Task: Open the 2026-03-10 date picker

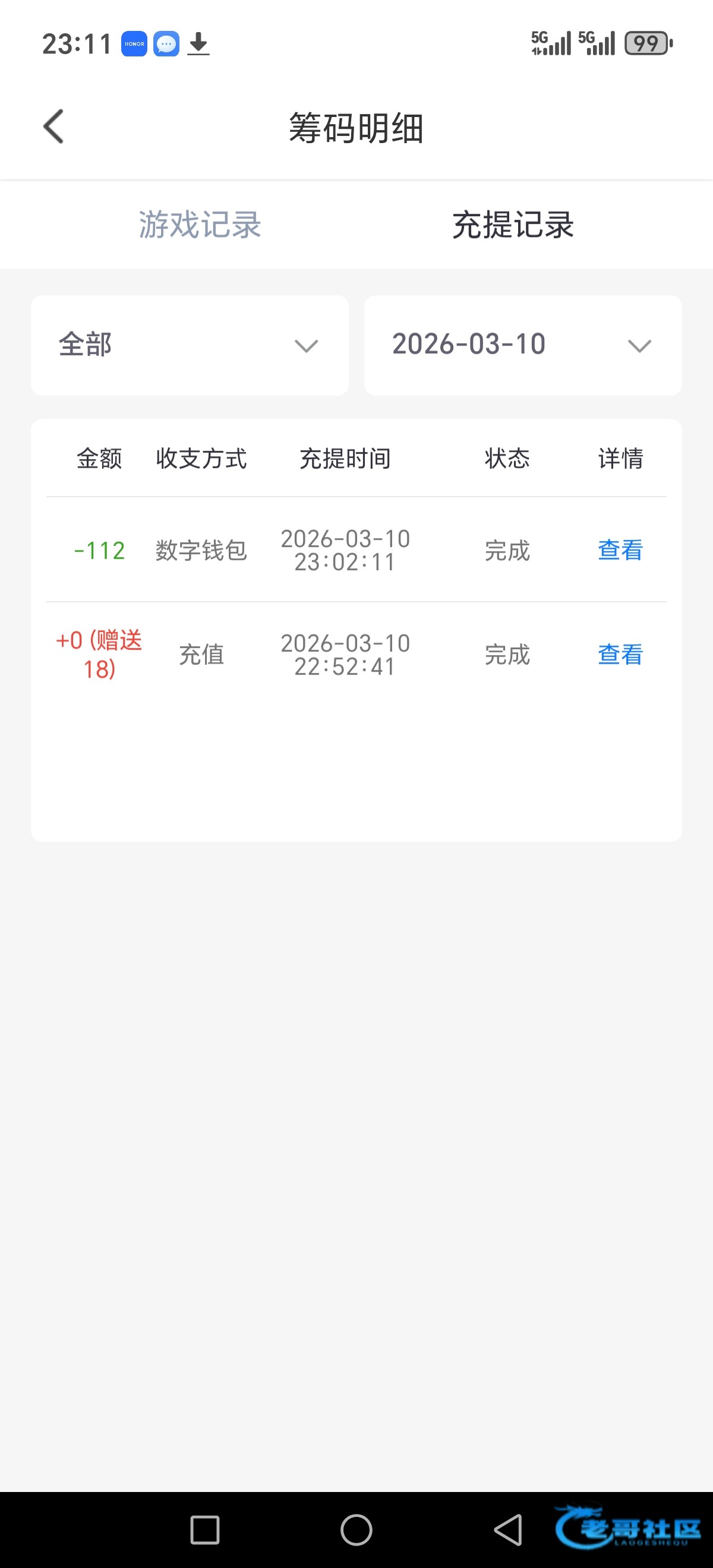Action: pos(522,345)
